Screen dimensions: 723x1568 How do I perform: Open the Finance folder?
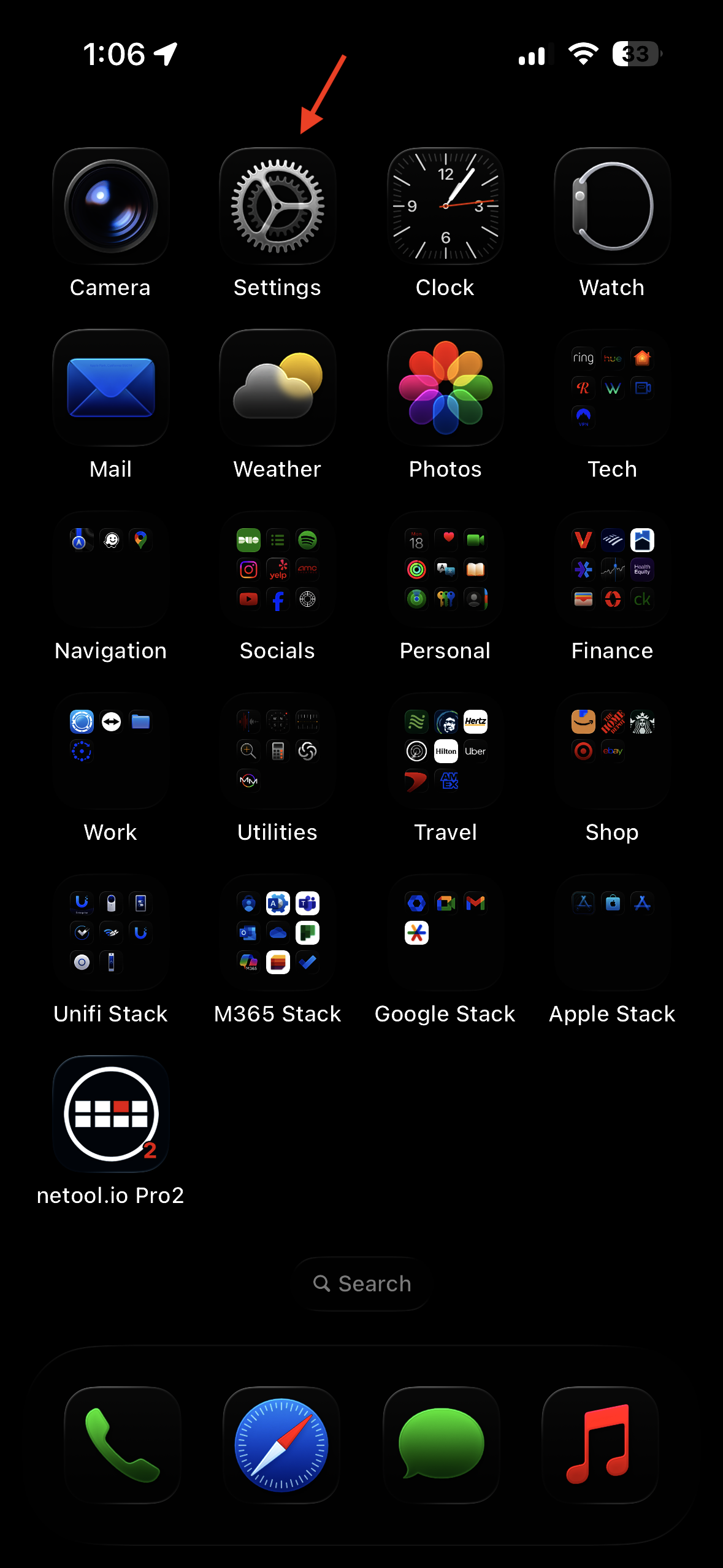click(612, 569)
